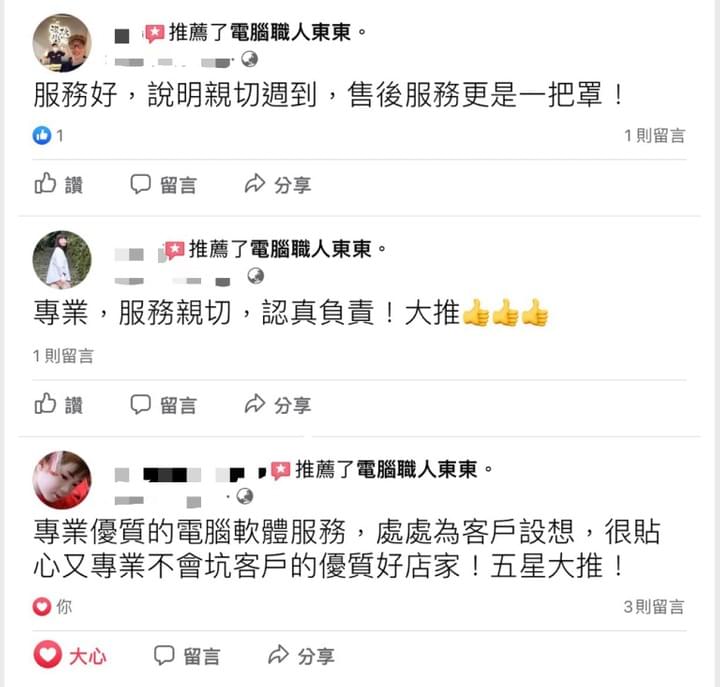Open 電腦職人東東 page from the 五星大推 review
The height and width of the screenshot is (687, 720).
point(421,469)
